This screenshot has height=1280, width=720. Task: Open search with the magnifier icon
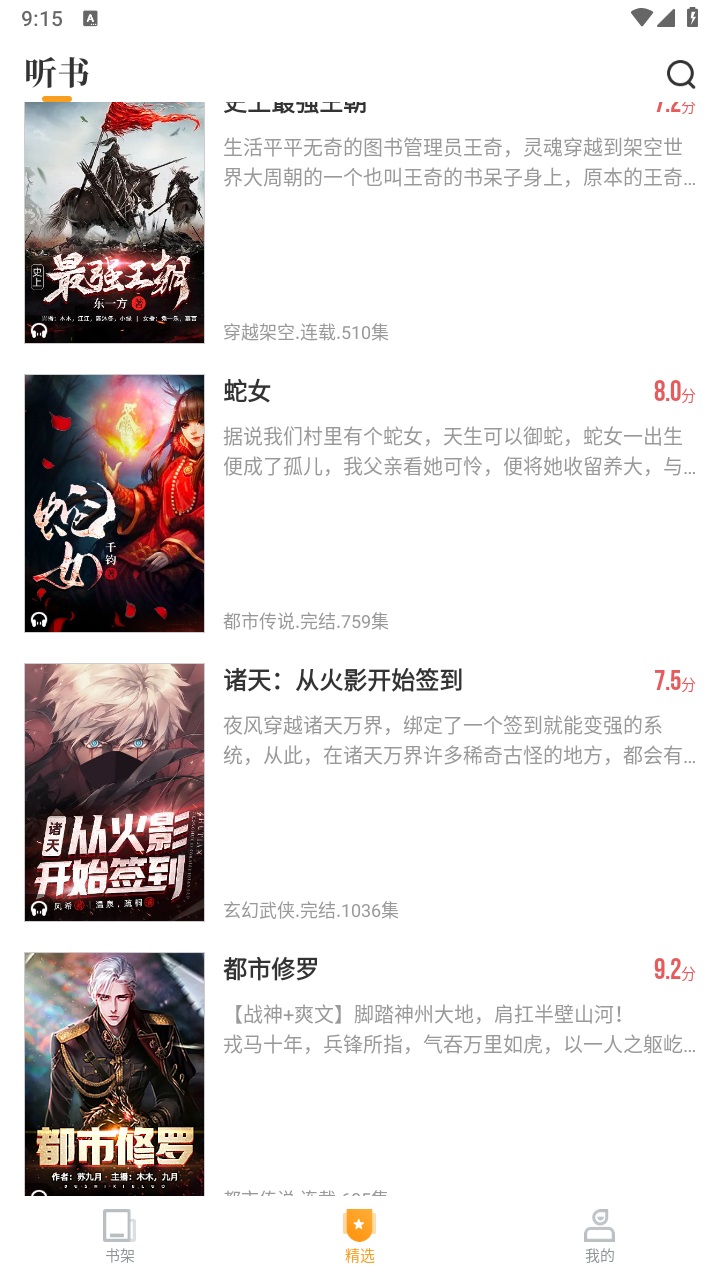pyautogui.click(x=682, y=74)
